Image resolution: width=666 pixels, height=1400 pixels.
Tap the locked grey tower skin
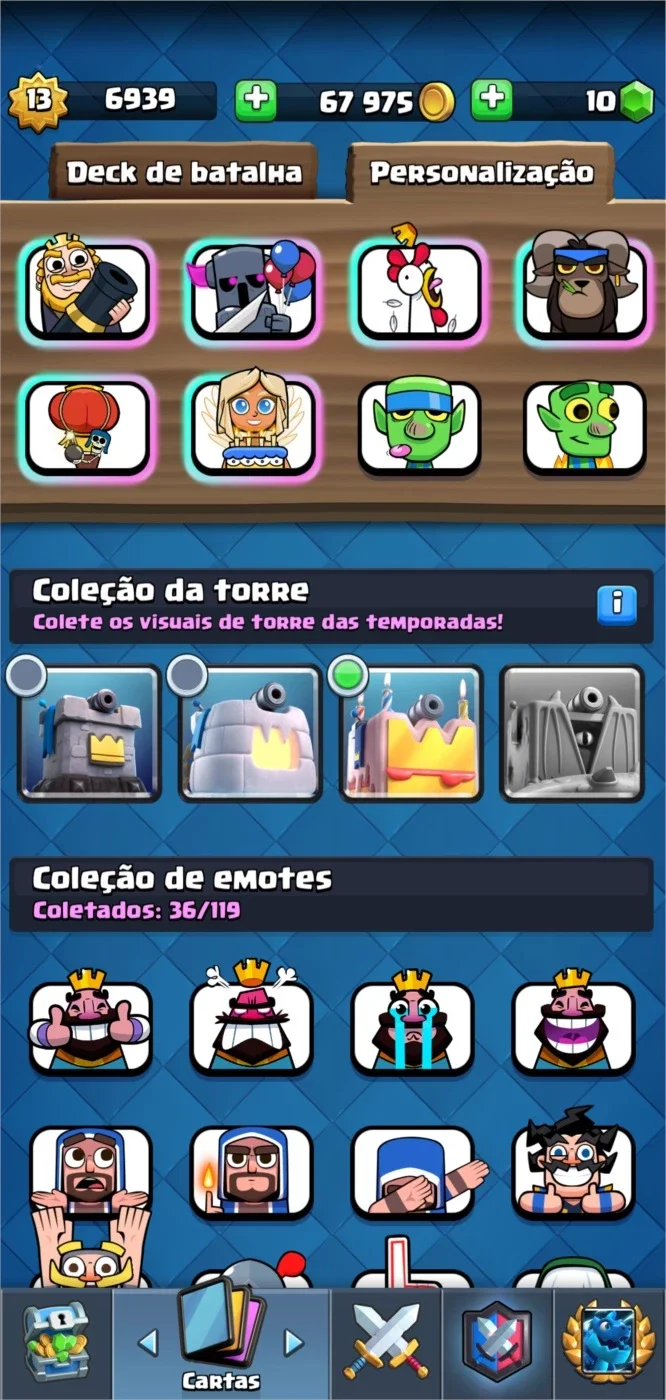pos(572,734)
